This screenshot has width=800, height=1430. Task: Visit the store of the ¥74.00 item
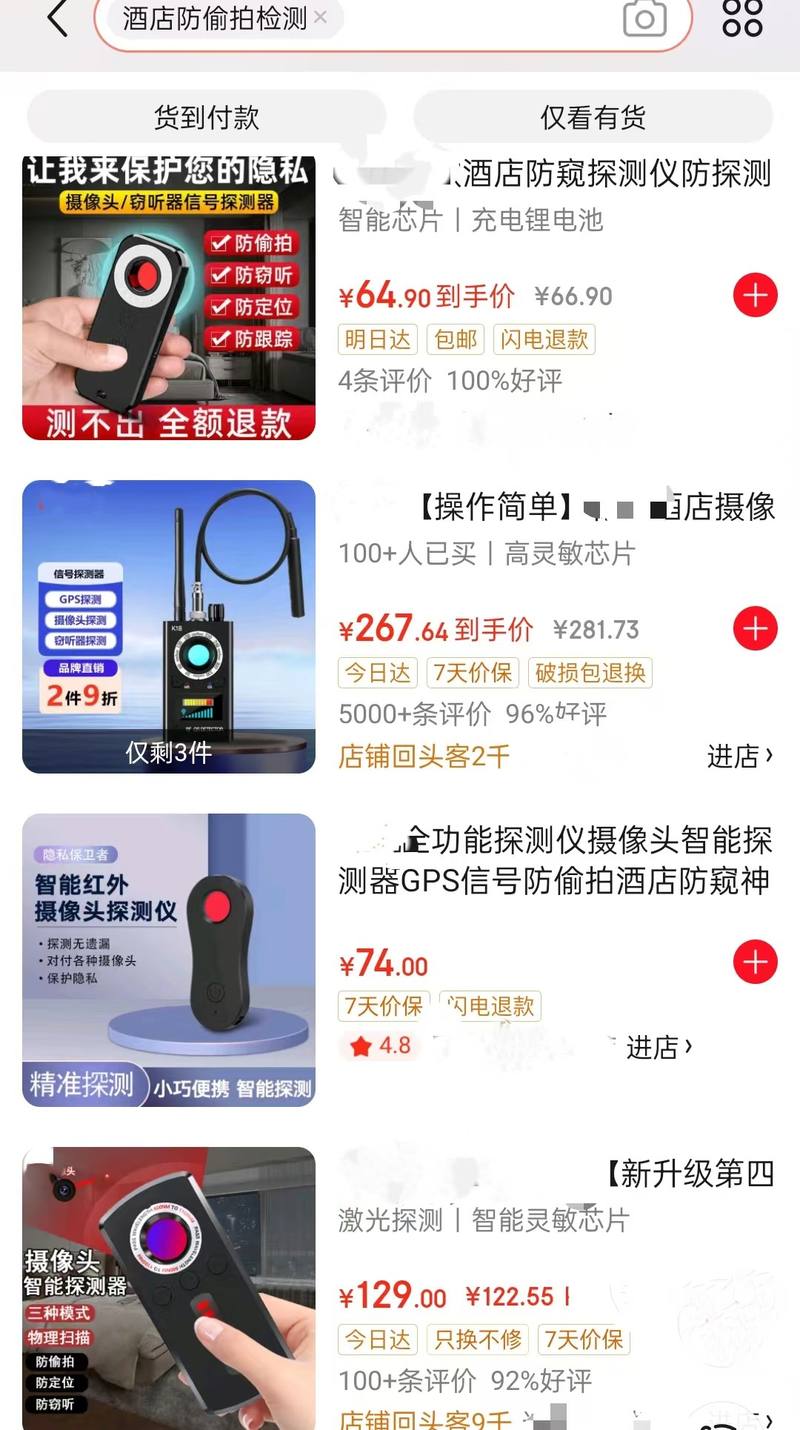click(659, 1047)
